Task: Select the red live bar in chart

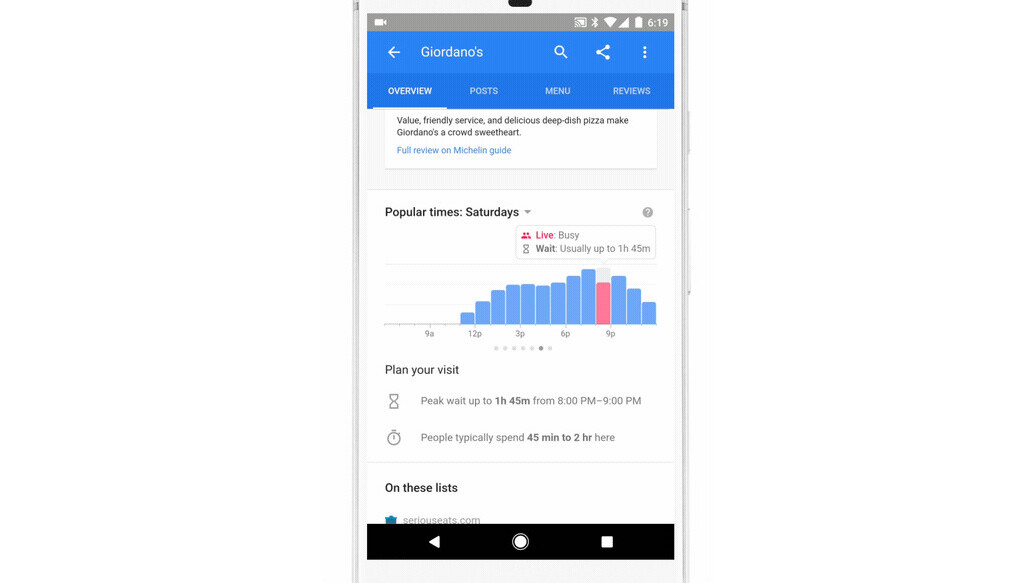Action: point(603,303)
